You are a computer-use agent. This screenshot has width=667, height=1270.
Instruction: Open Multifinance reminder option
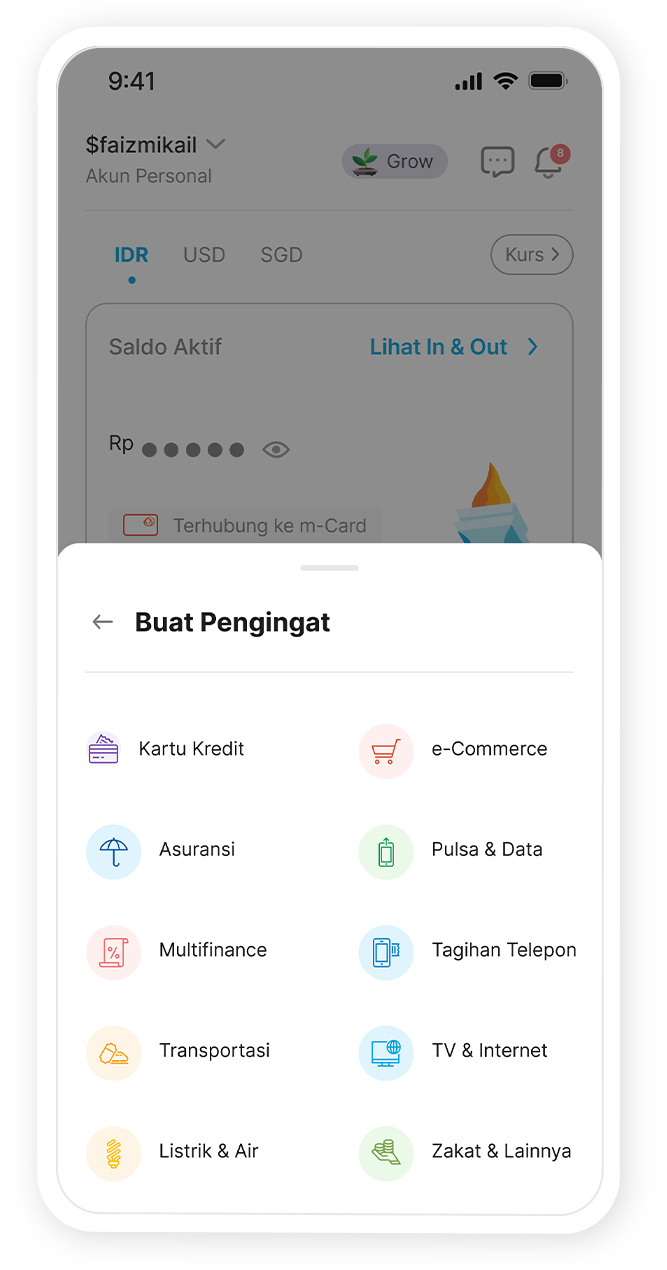pyautogui.click(x=212, y=950)
